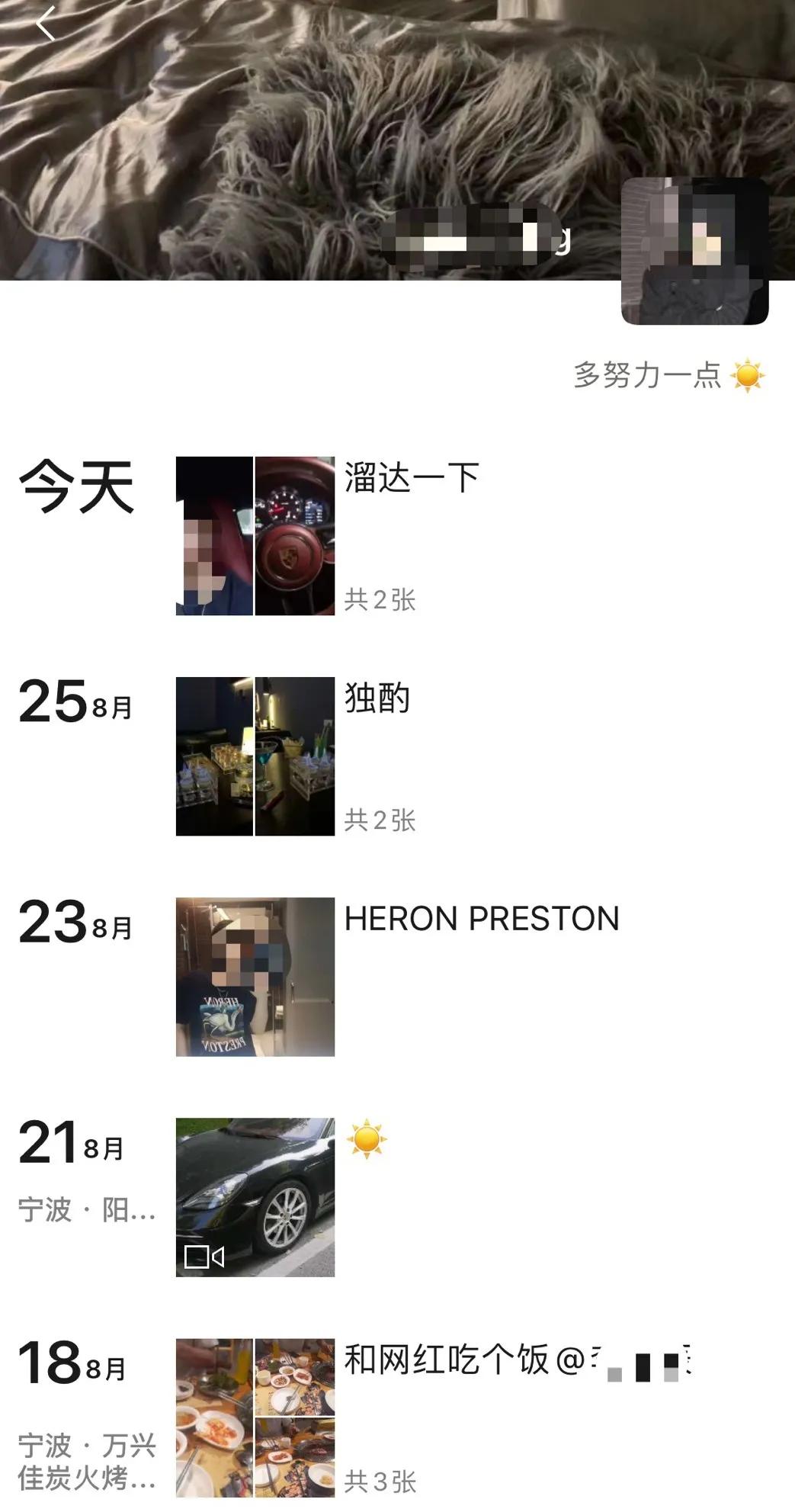Tap the user's profile avatar photo
Viewport: 795px width, 1512px height.
tap(695, 252)
